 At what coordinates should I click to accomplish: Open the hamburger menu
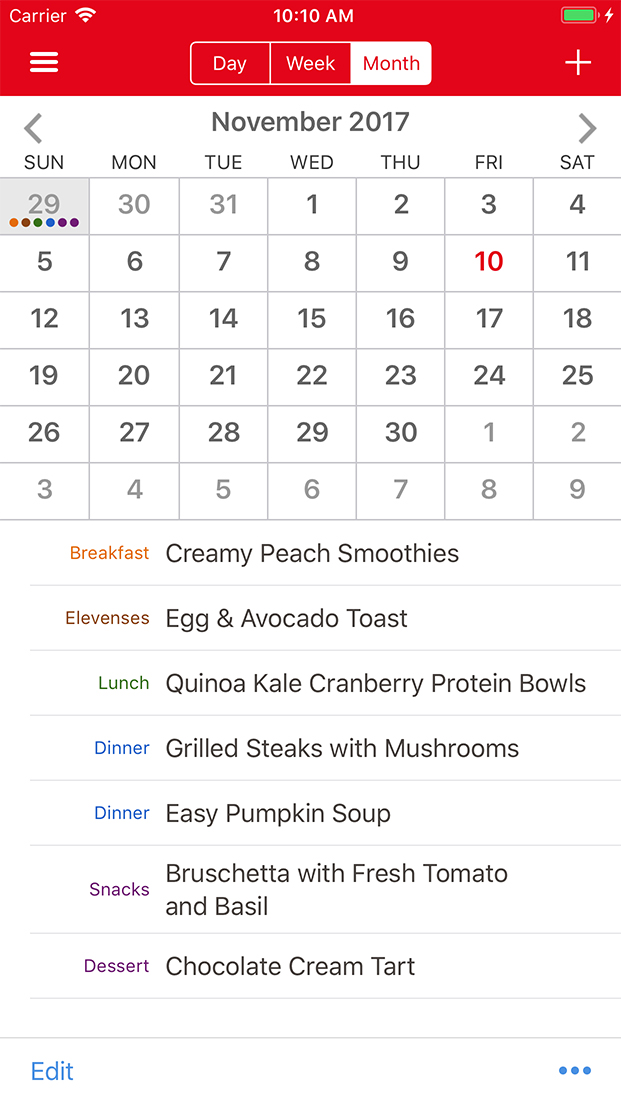(x=44, y=62)
